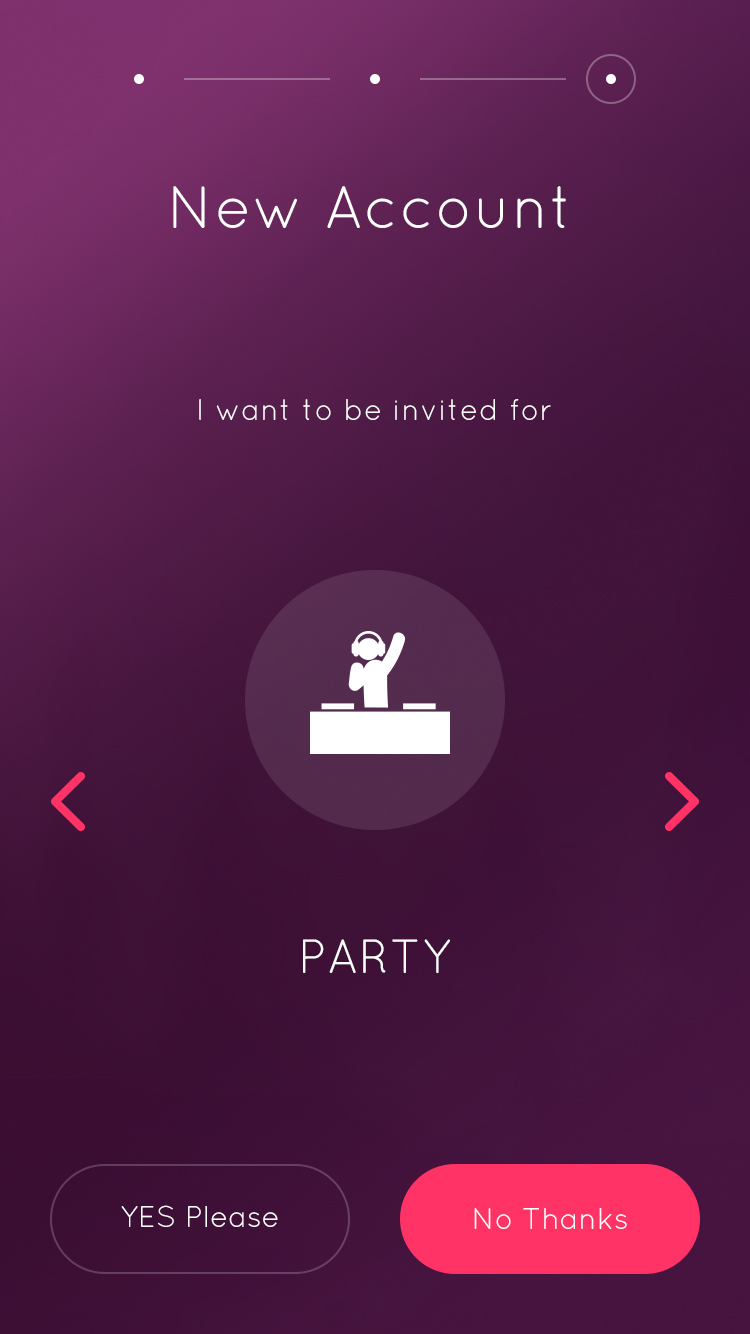Go to the first step indicator dot
750x1334 pixels.
click(x=139, y=79)
